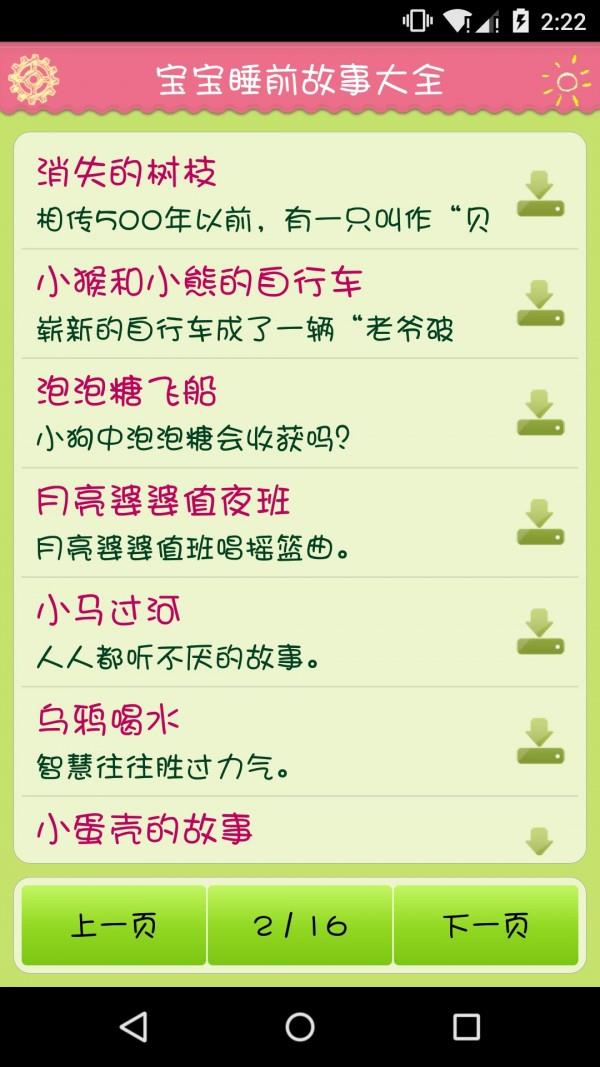Go to the home screen
This screenshot has height=1067, width=600.
point(300,1026)
